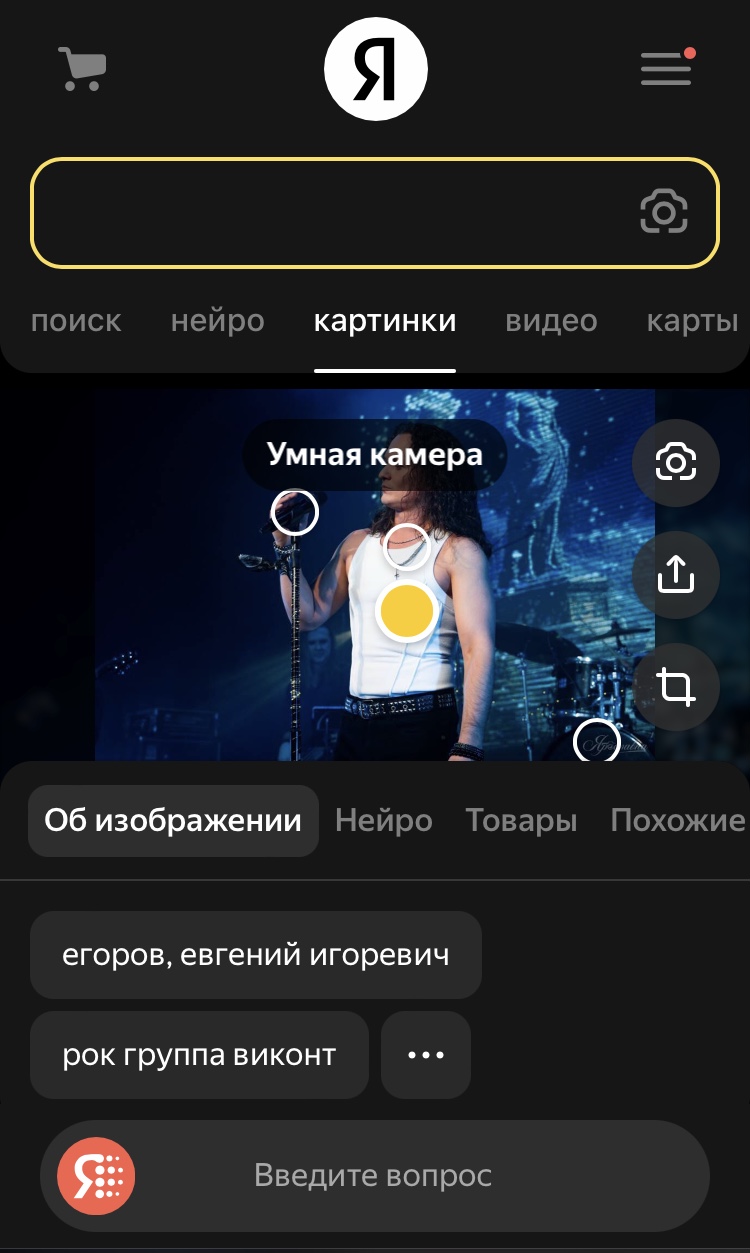This screenshot has width=750, height=1253.
Task: Search for рок группа виконт
Action: click(199, 1055)
